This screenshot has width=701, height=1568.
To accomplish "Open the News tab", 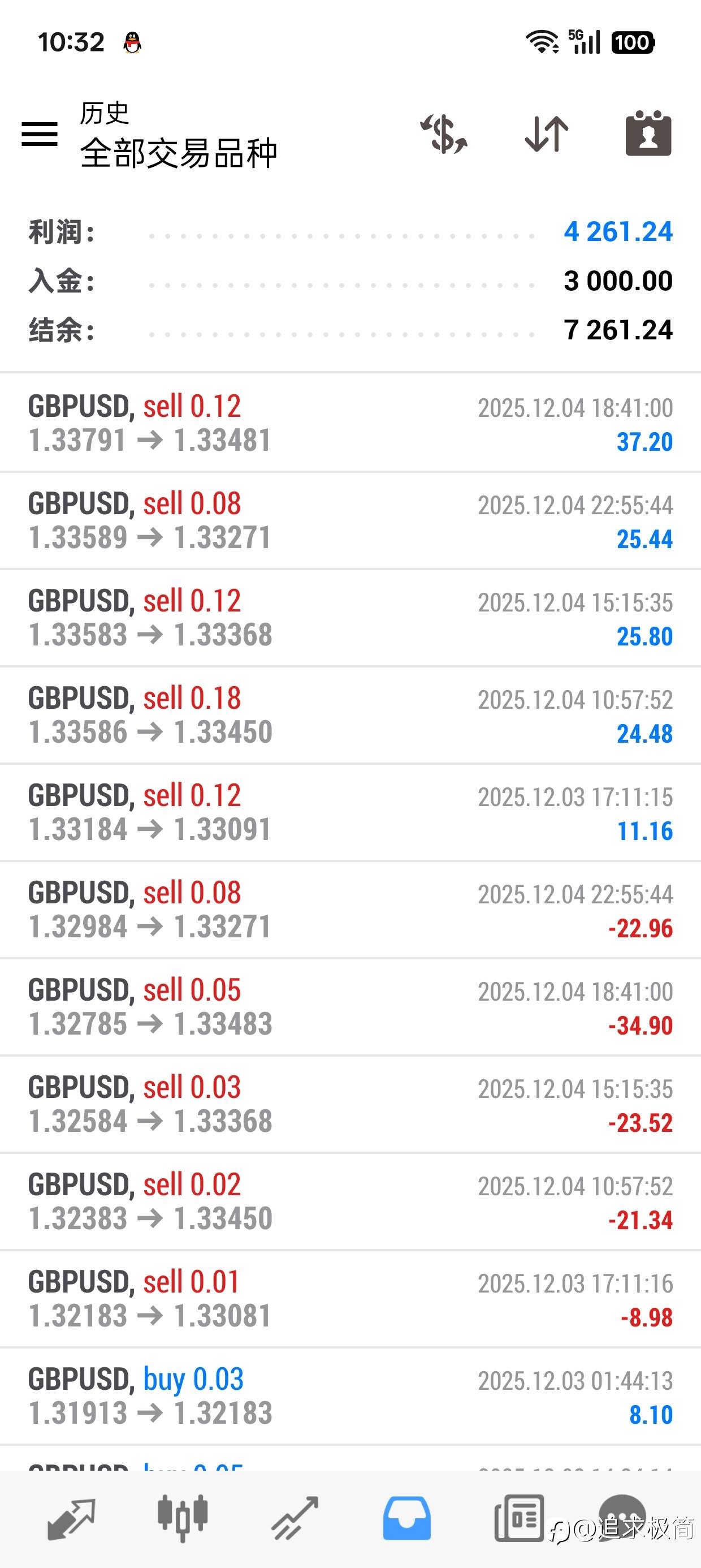I will (518, 1519).
